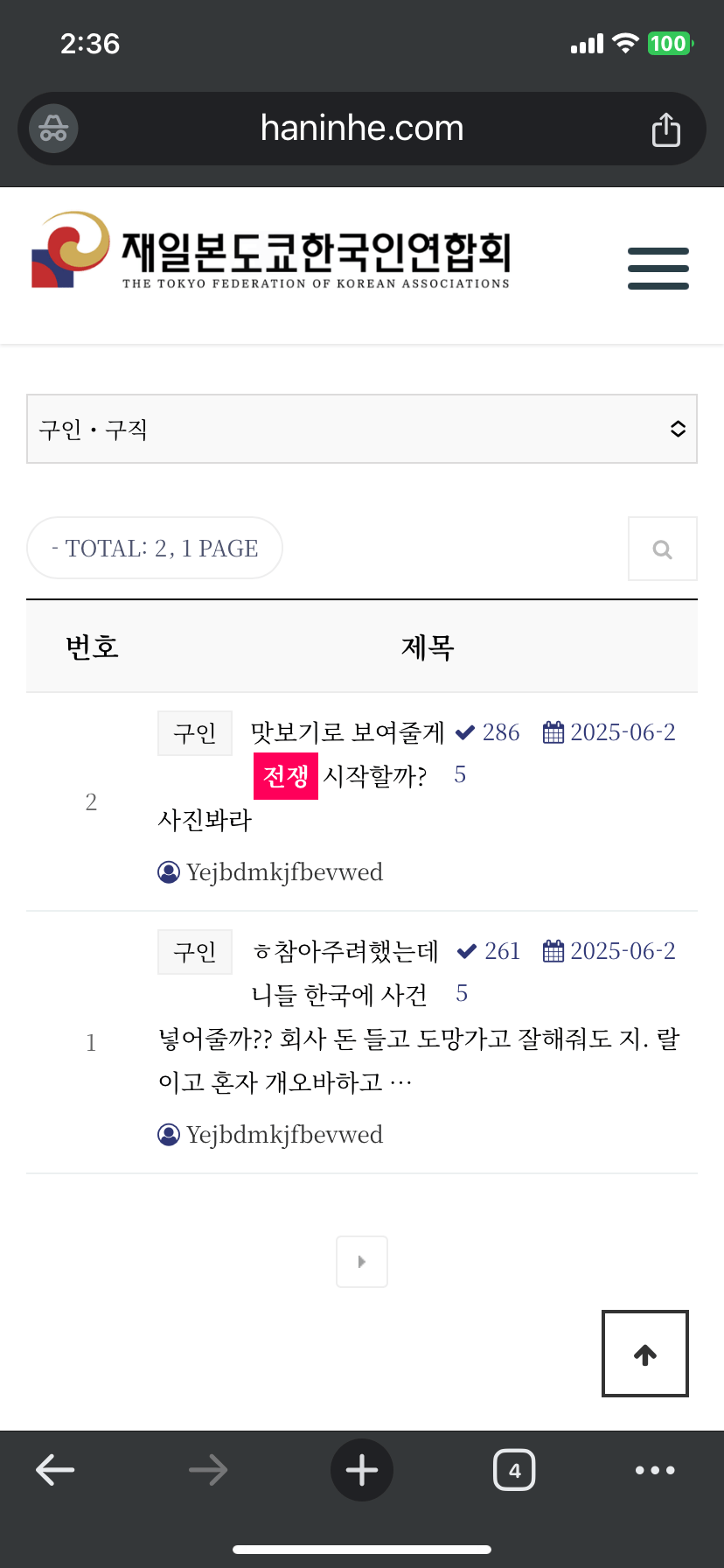Open the federation logo homepage link
The image size is (724, 1568).
tap(271, 251)
